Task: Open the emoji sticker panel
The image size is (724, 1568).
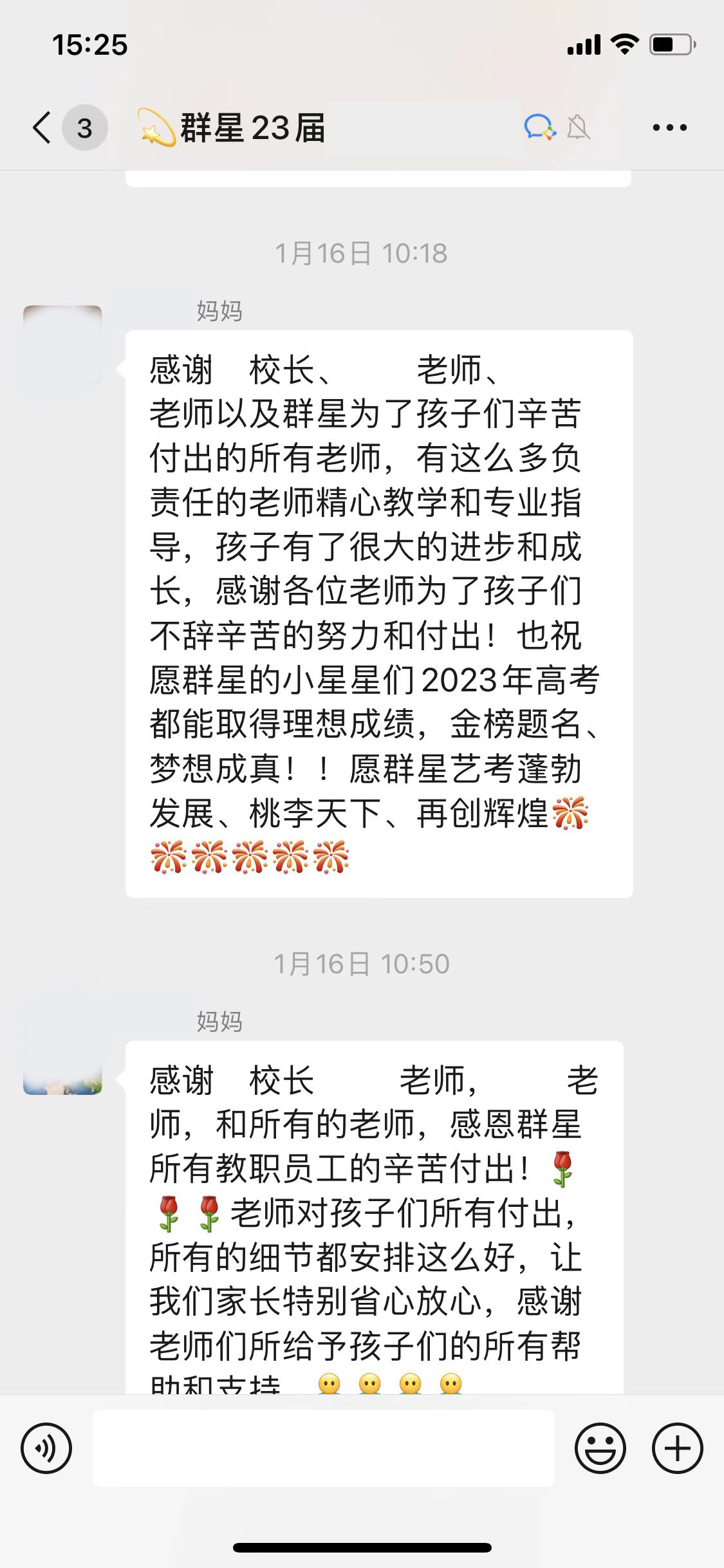Action: point(600,1448)
